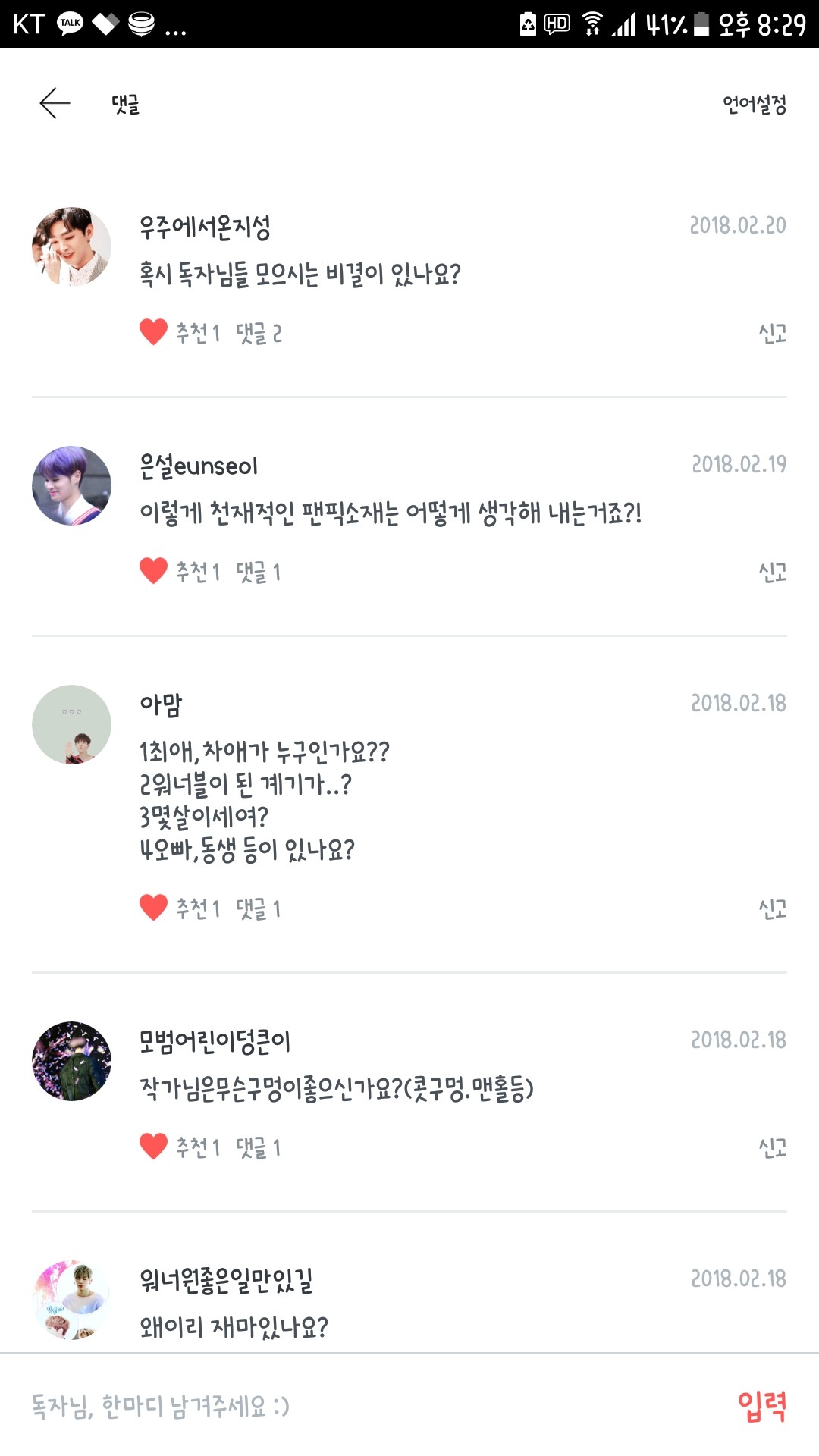The image size is (819, 1456).
Task: Open replies on 모범어린이덩큰이's comment
Action: [x=259, y=1147]
